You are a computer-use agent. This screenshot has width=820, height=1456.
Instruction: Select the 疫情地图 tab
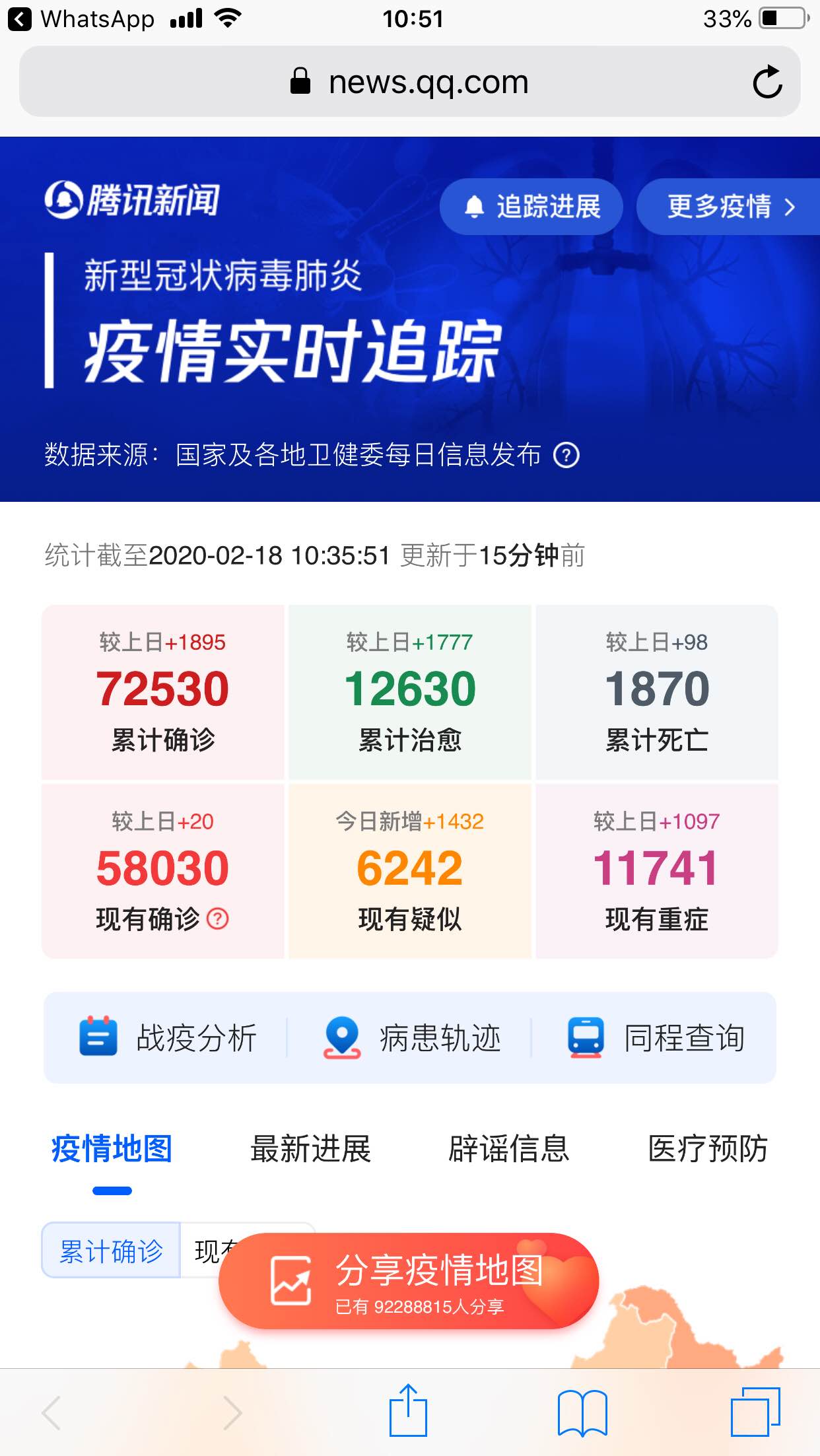(x=112, y=1149)
